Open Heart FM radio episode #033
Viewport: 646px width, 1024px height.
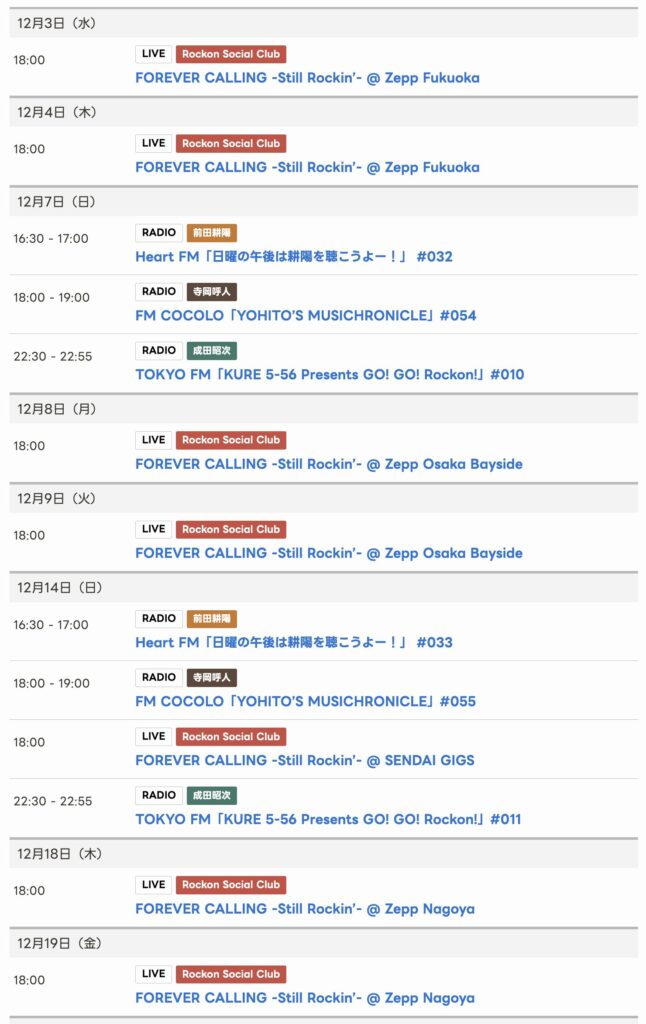click(x=294, y=642)
